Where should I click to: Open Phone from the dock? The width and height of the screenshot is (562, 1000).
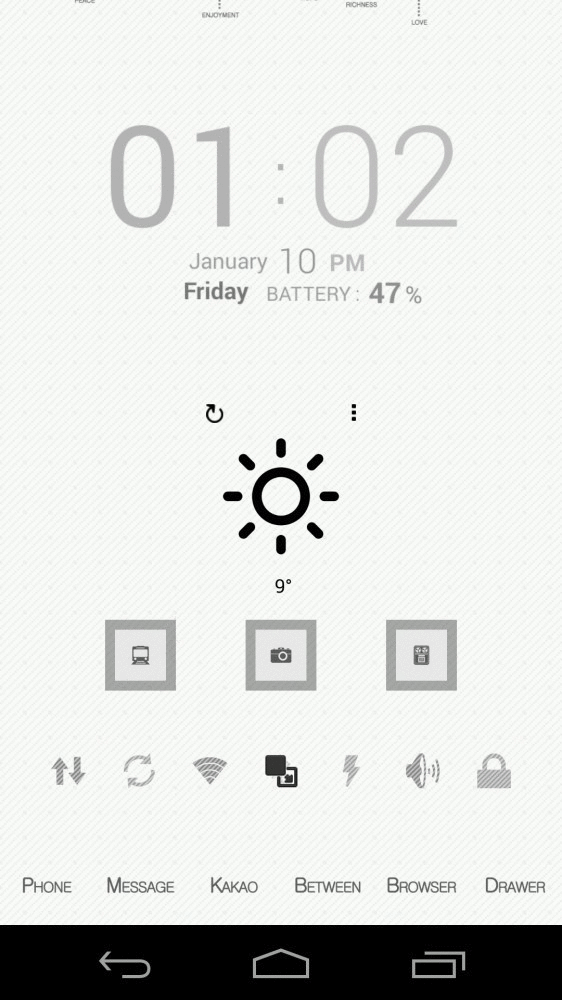pos(47,886)
